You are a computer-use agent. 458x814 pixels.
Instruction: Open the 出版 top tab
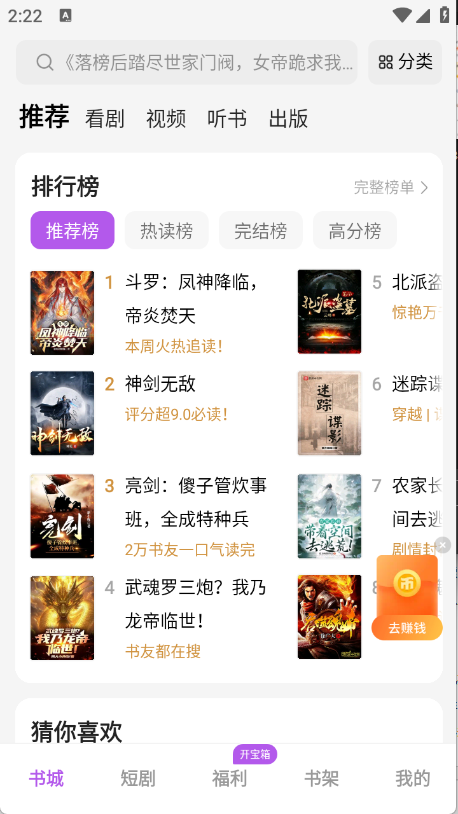288,118
